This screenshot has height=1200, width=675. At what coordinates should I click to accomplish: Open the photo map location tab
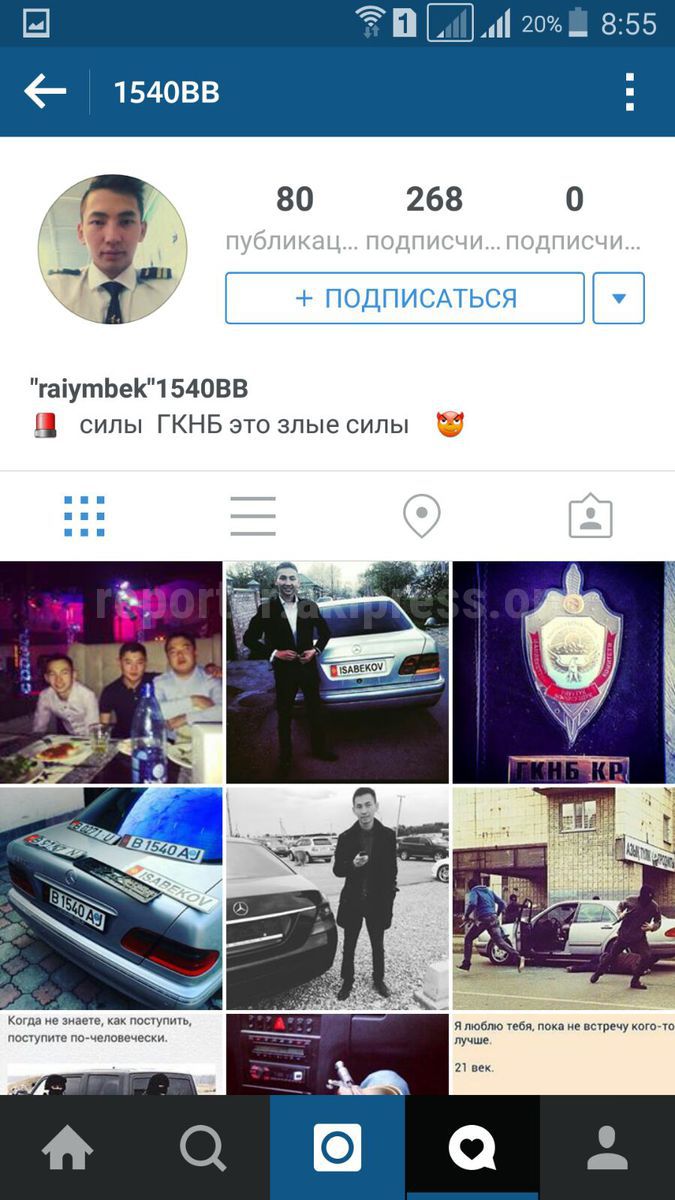422,517
